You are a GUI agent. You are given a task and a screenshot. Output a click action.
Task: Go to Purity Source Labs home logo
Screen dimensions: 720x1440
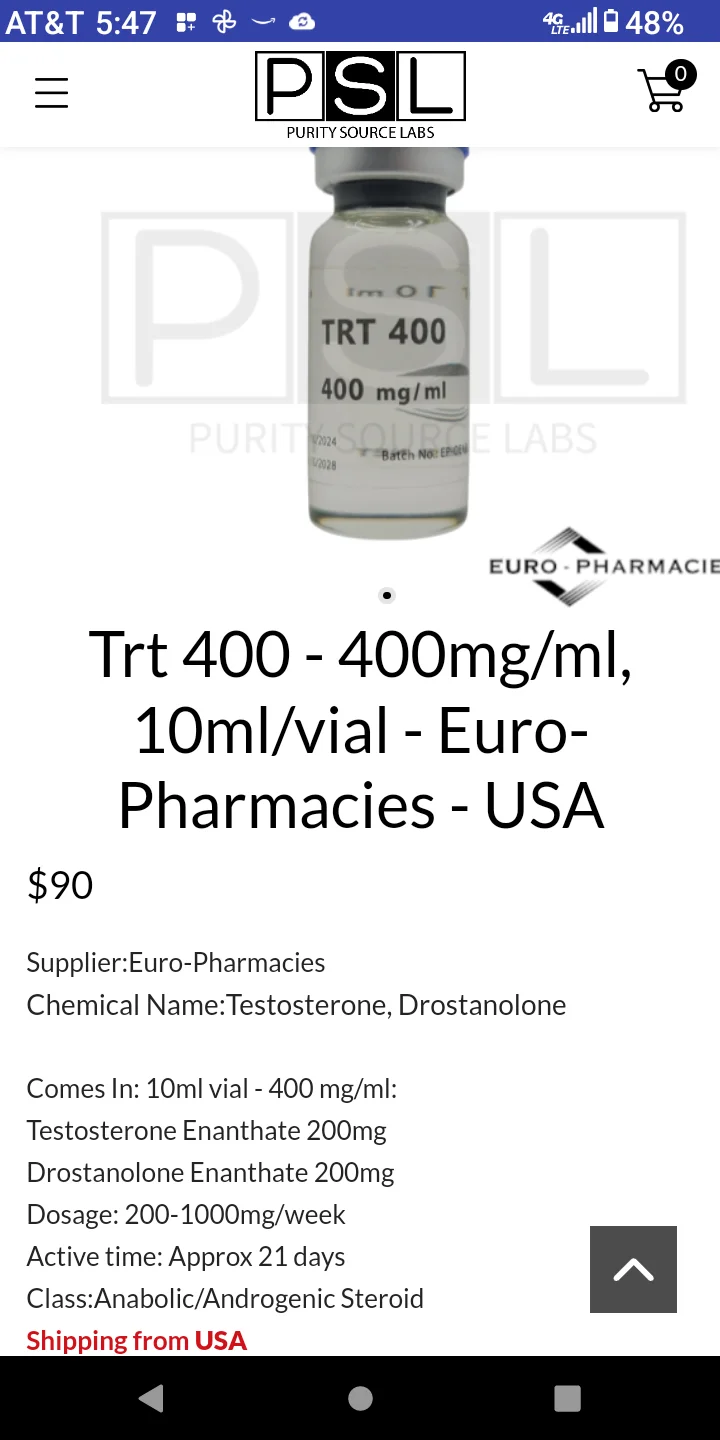click(360, 95)
